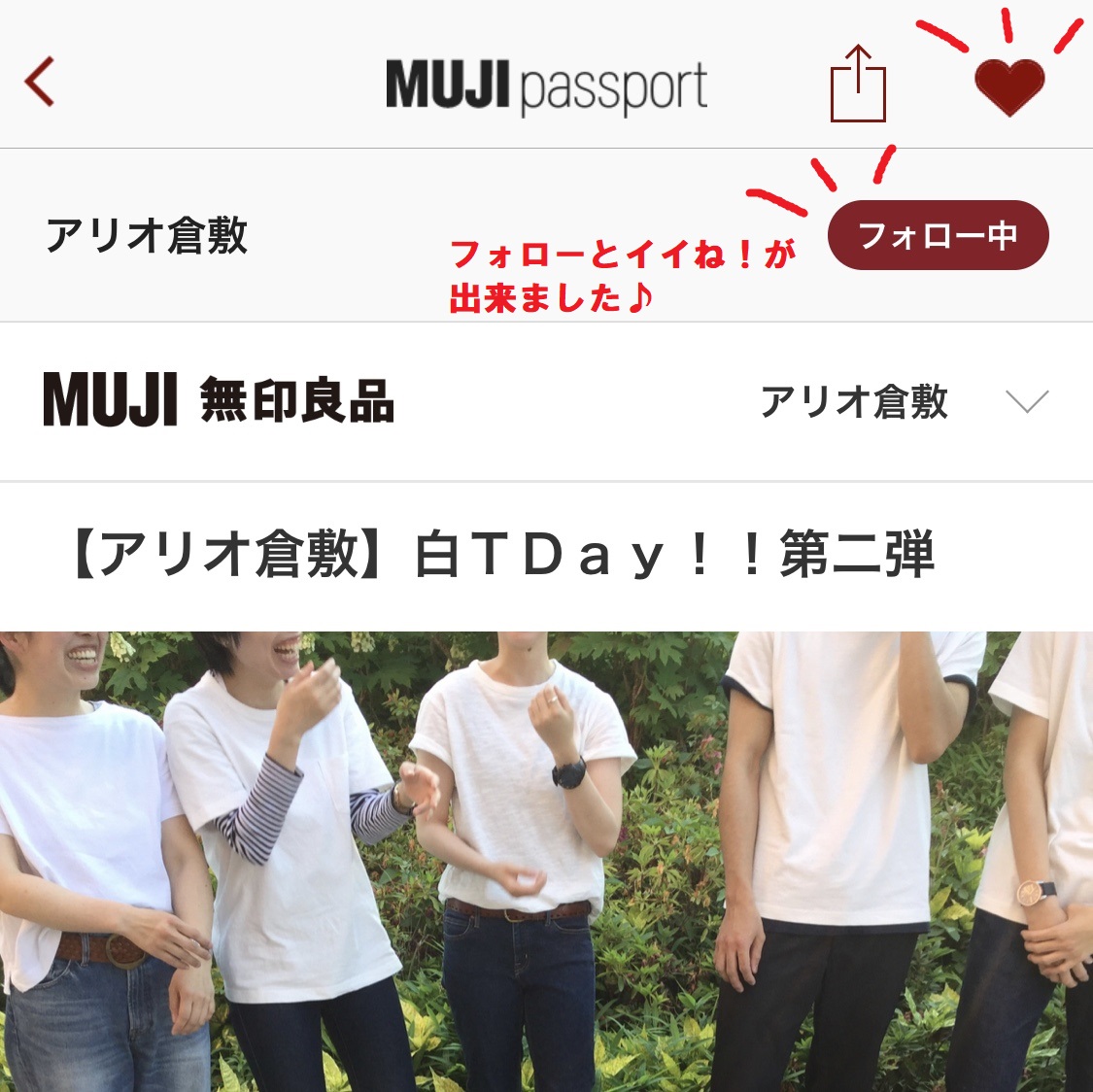Go back using the left arrow
Image resolution: width=1093 pixels, height=1092 pixels.
pos(41,82)
